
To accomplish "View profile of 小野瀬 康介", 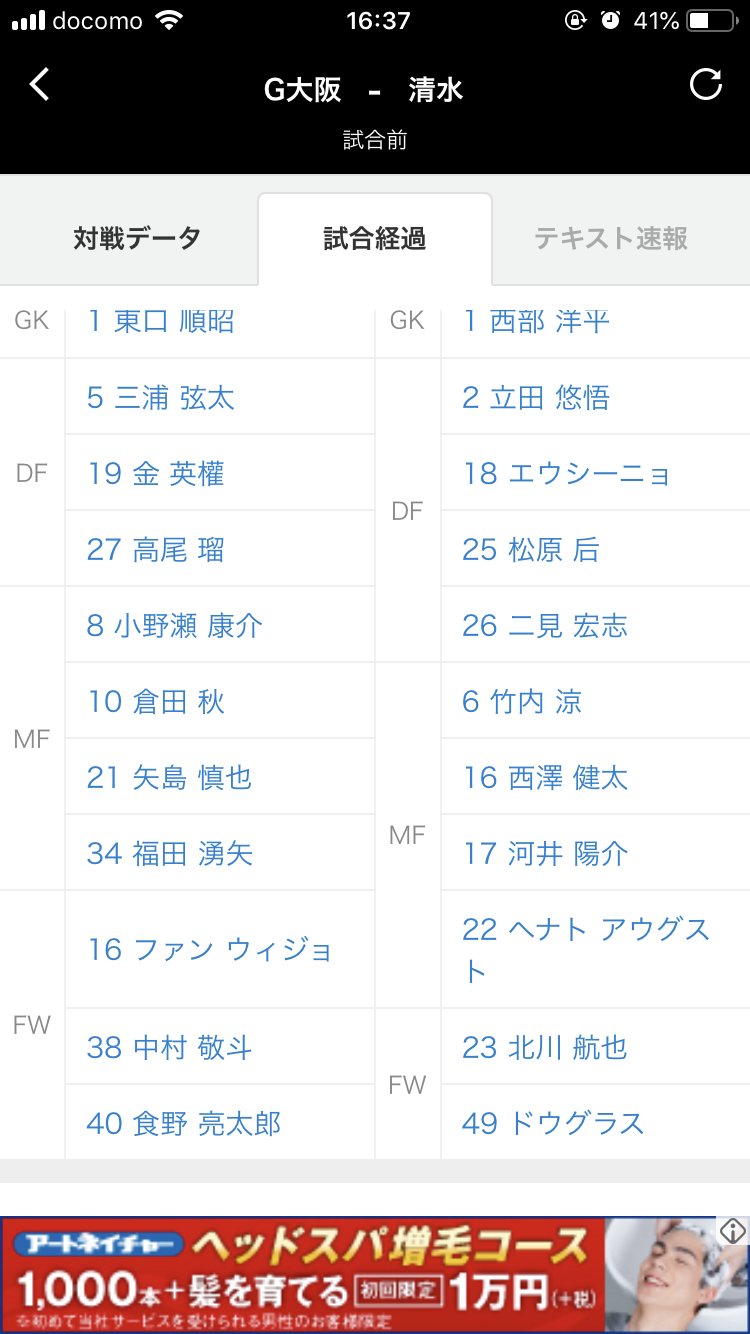I will (x=174, y=626).
